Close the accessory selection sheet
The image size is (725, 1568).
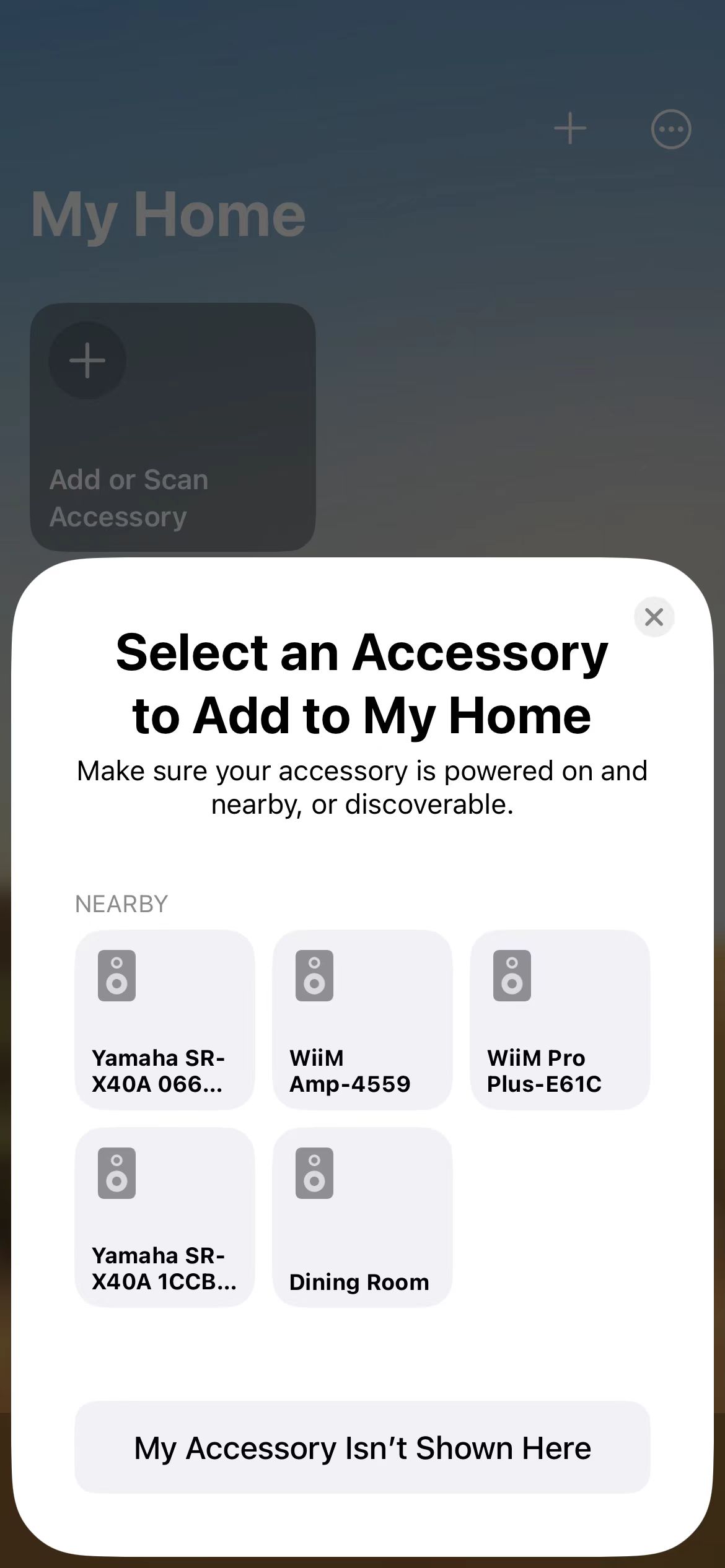[x=654, y=617]
